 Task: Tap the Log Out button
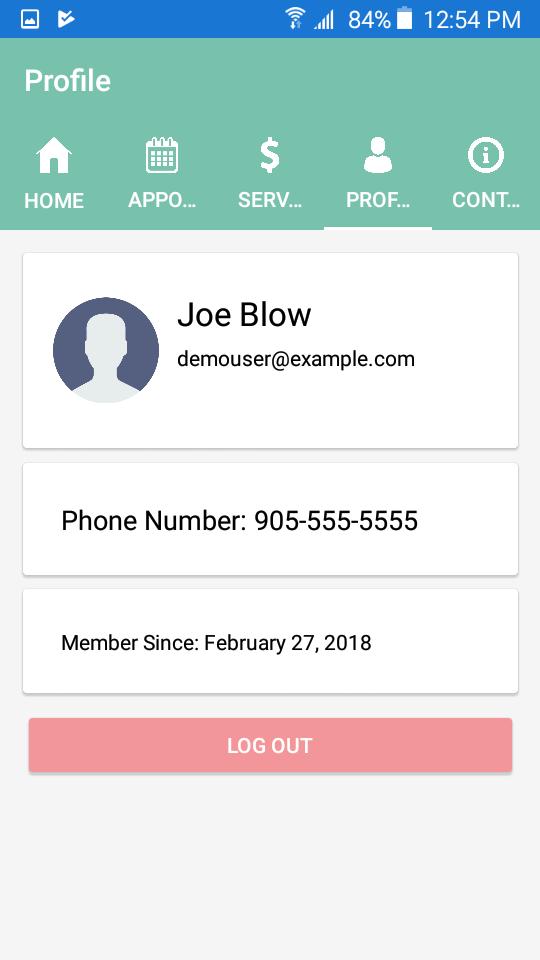coord(270,745)
